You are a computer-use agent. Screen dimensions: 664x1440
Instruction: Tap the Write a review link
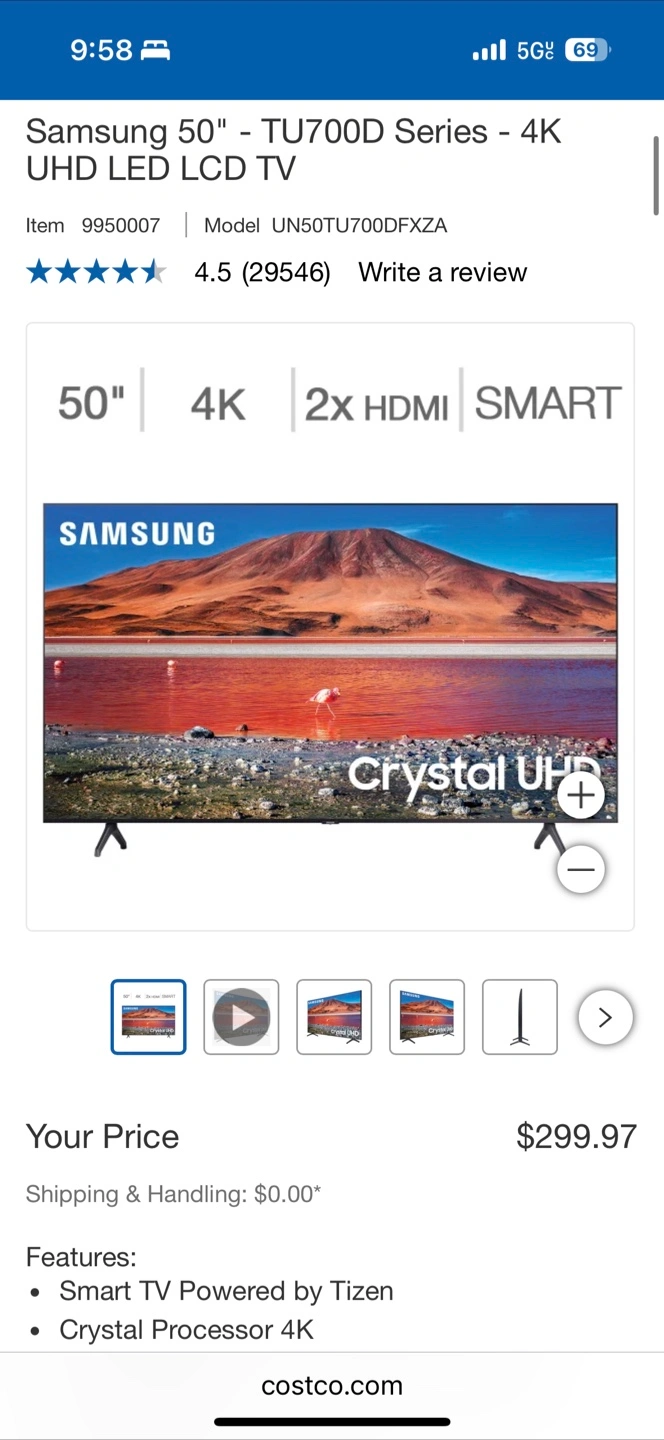(x=442, y=272)
